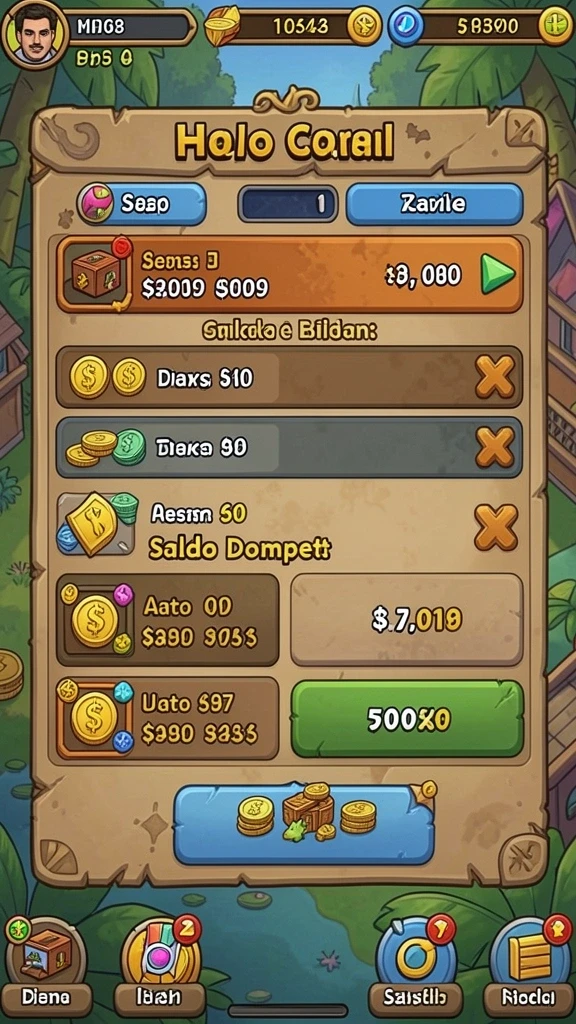Viewport: 576px width, 1024px height.
Task: Remove the Diaxs $10 row
Action: 495,377
